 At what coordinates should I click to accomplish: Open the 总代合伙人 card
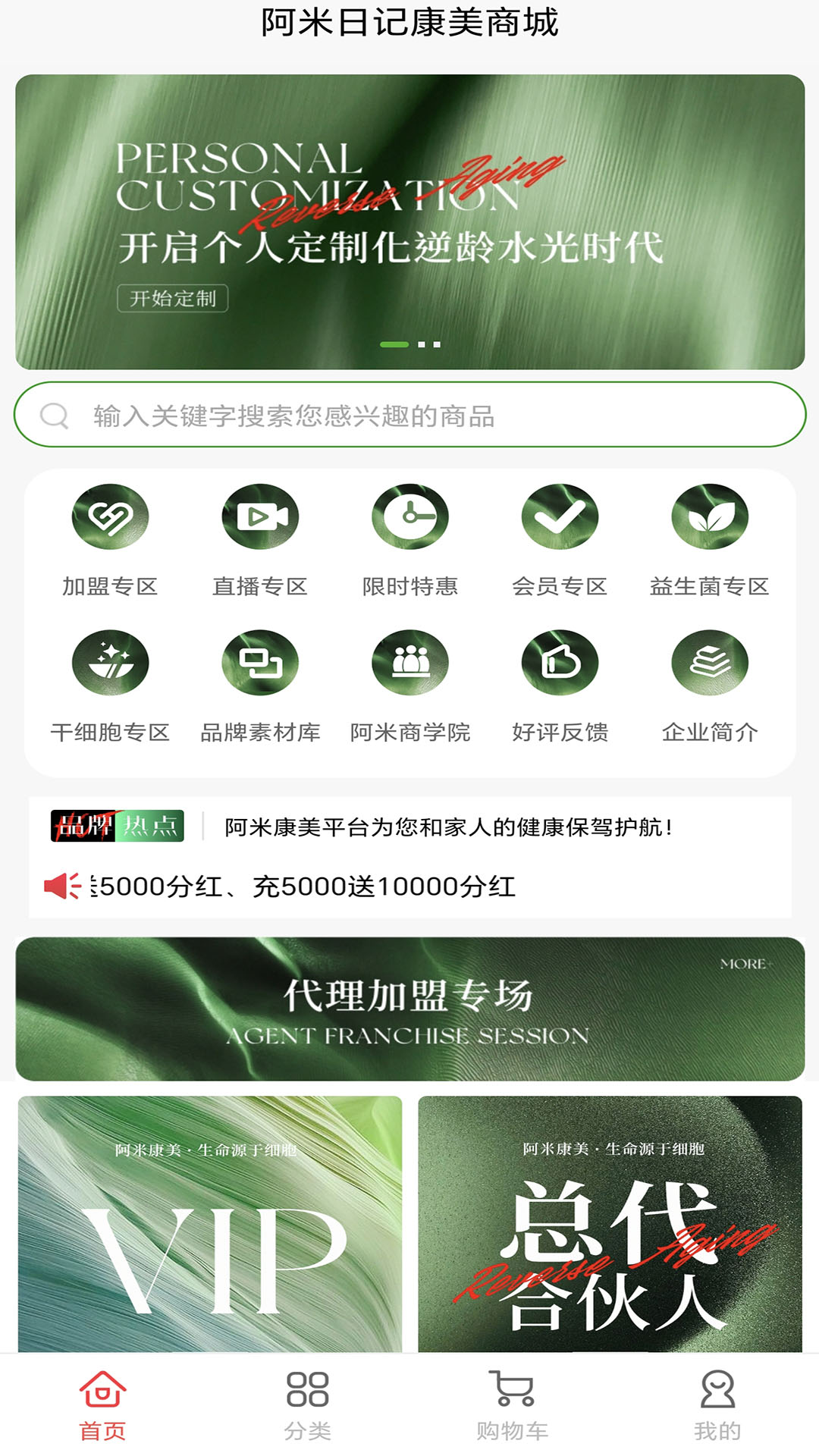point(610,1223)
